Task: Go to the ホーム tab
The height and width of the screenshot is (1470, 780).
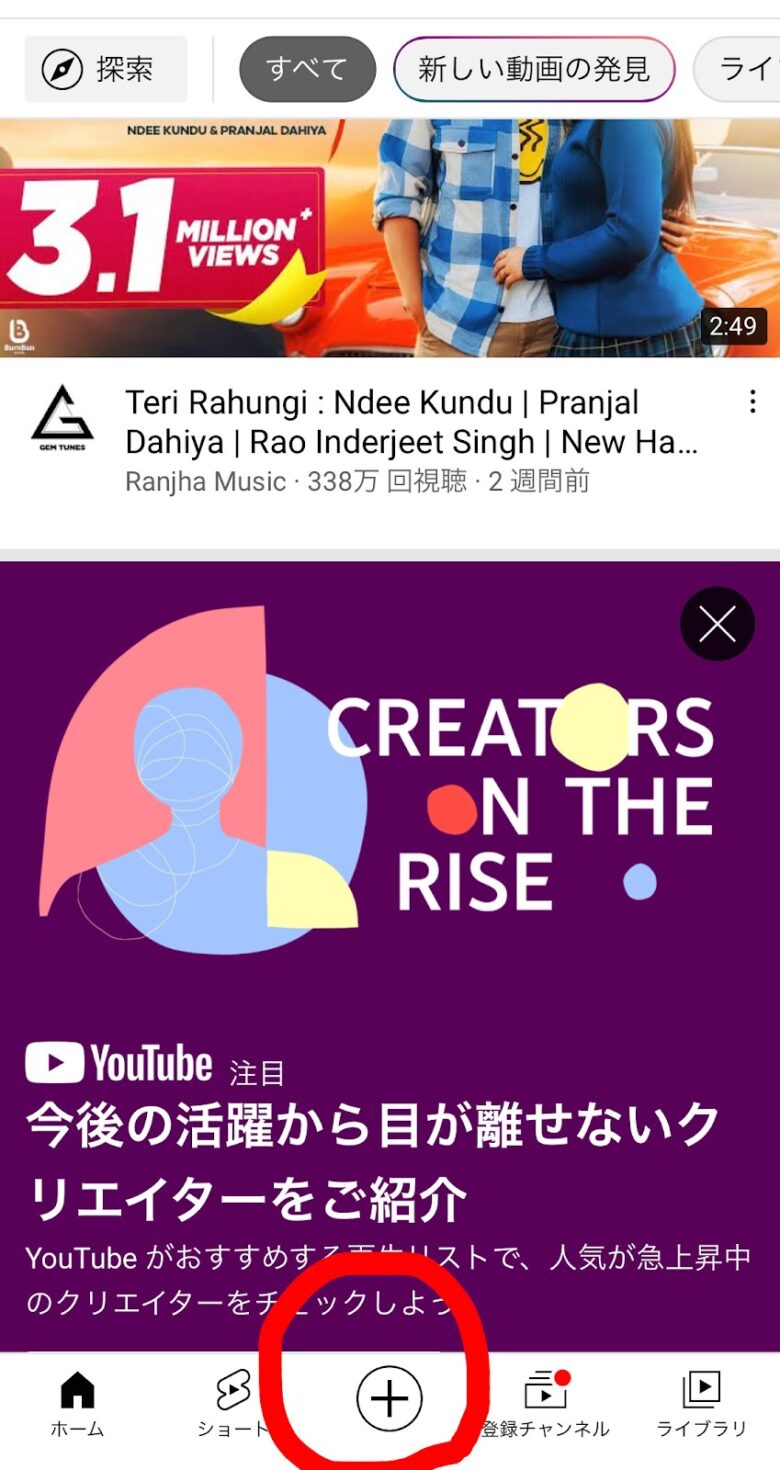Action: [77, 1404]
